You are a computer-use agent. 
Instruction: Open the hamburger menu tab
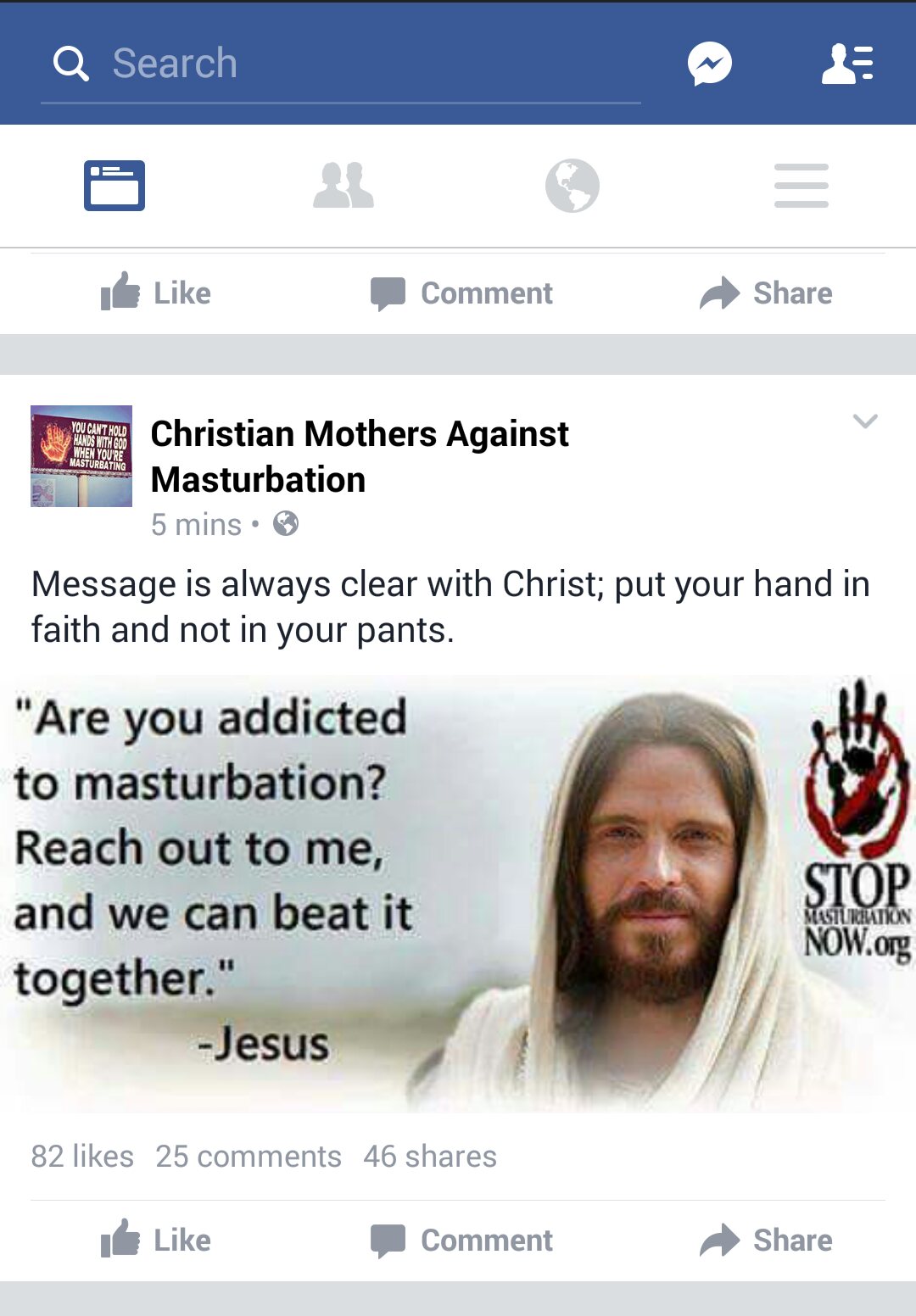(x=801, y=185)
